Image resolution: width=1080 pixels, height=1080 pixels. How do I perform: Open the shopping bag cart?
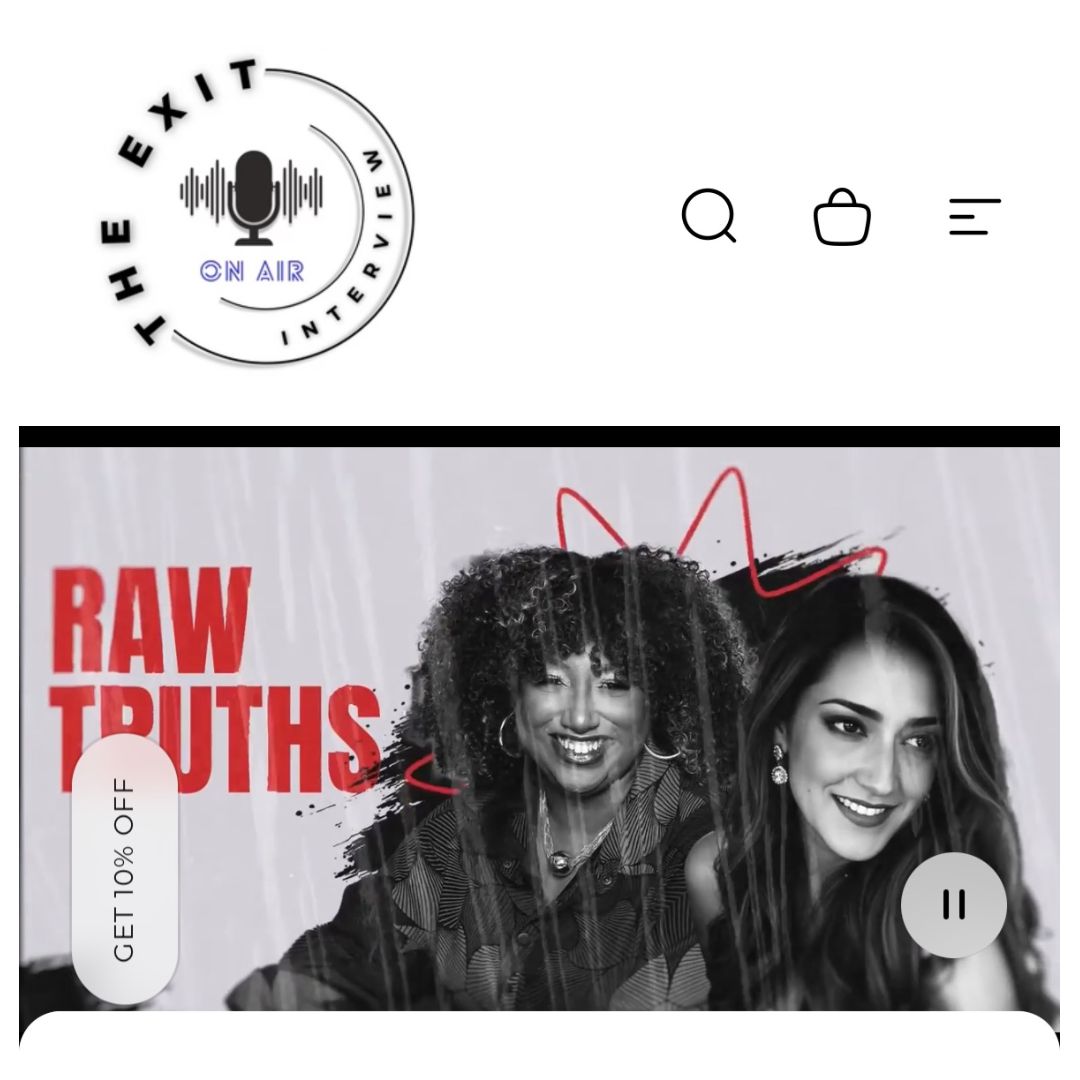tap(842, 217)
